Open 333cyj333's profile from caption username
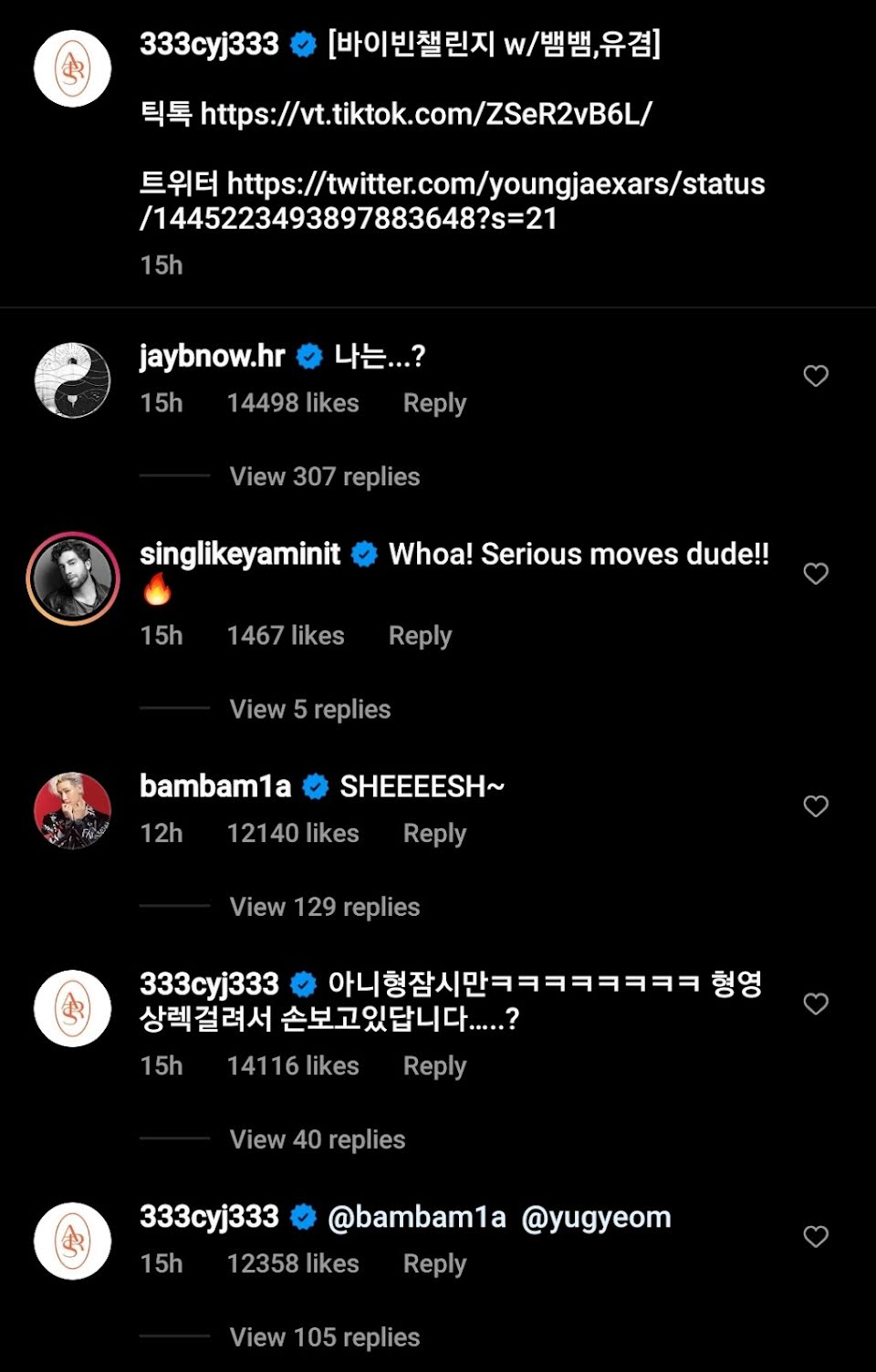 coord(209,44)
